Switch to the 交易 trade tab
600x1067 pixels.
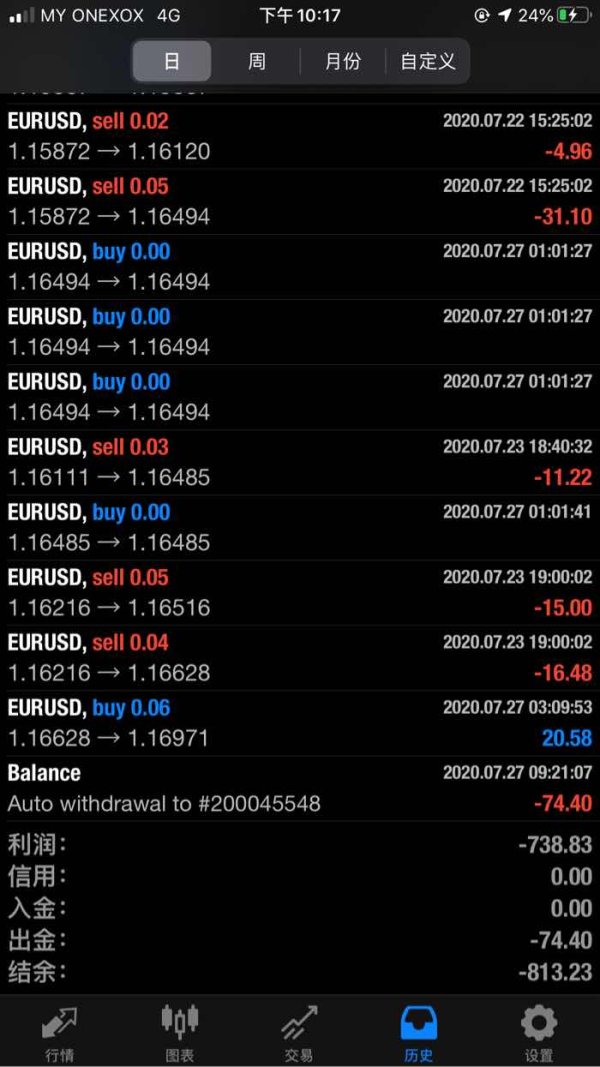[299, 1031]
